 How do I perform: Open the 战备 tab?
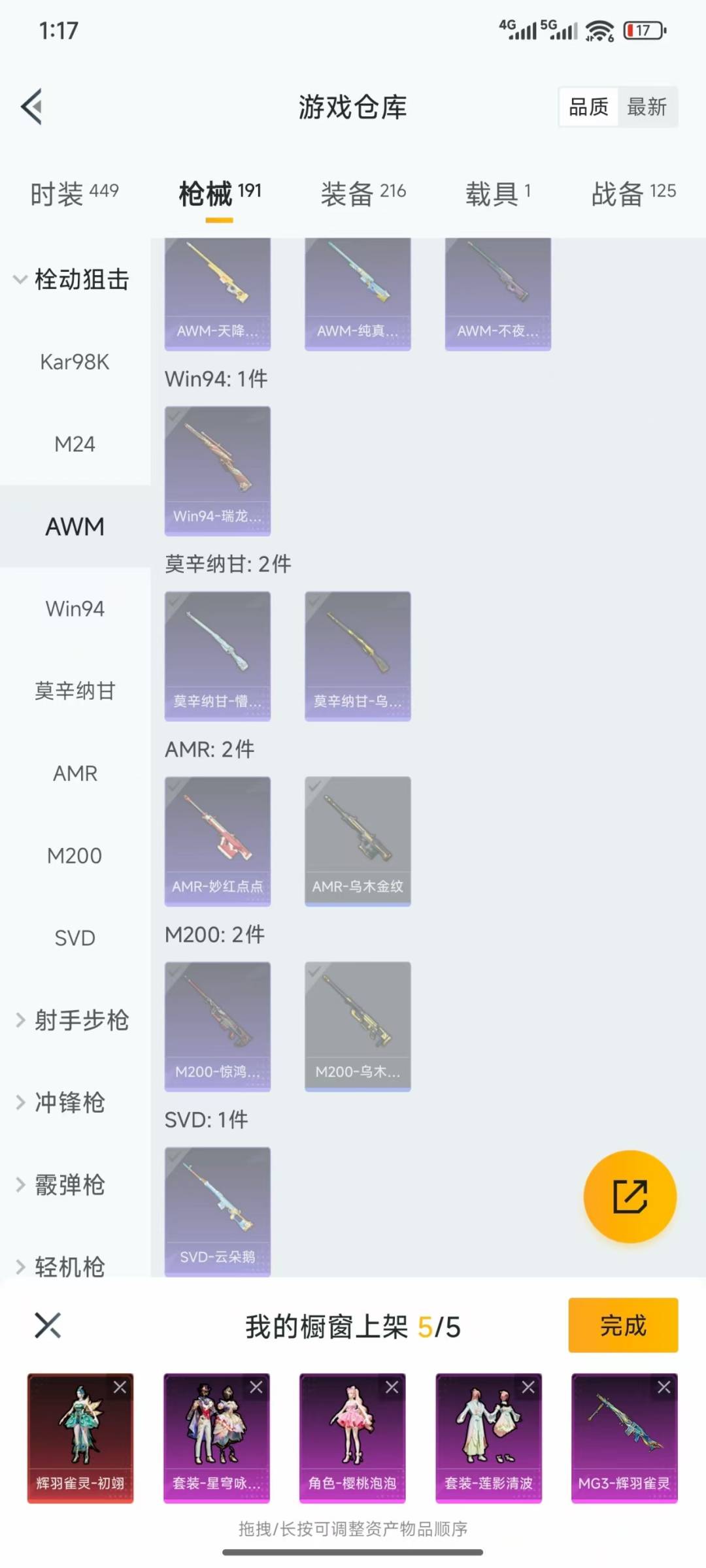click(x=633, y=193)
